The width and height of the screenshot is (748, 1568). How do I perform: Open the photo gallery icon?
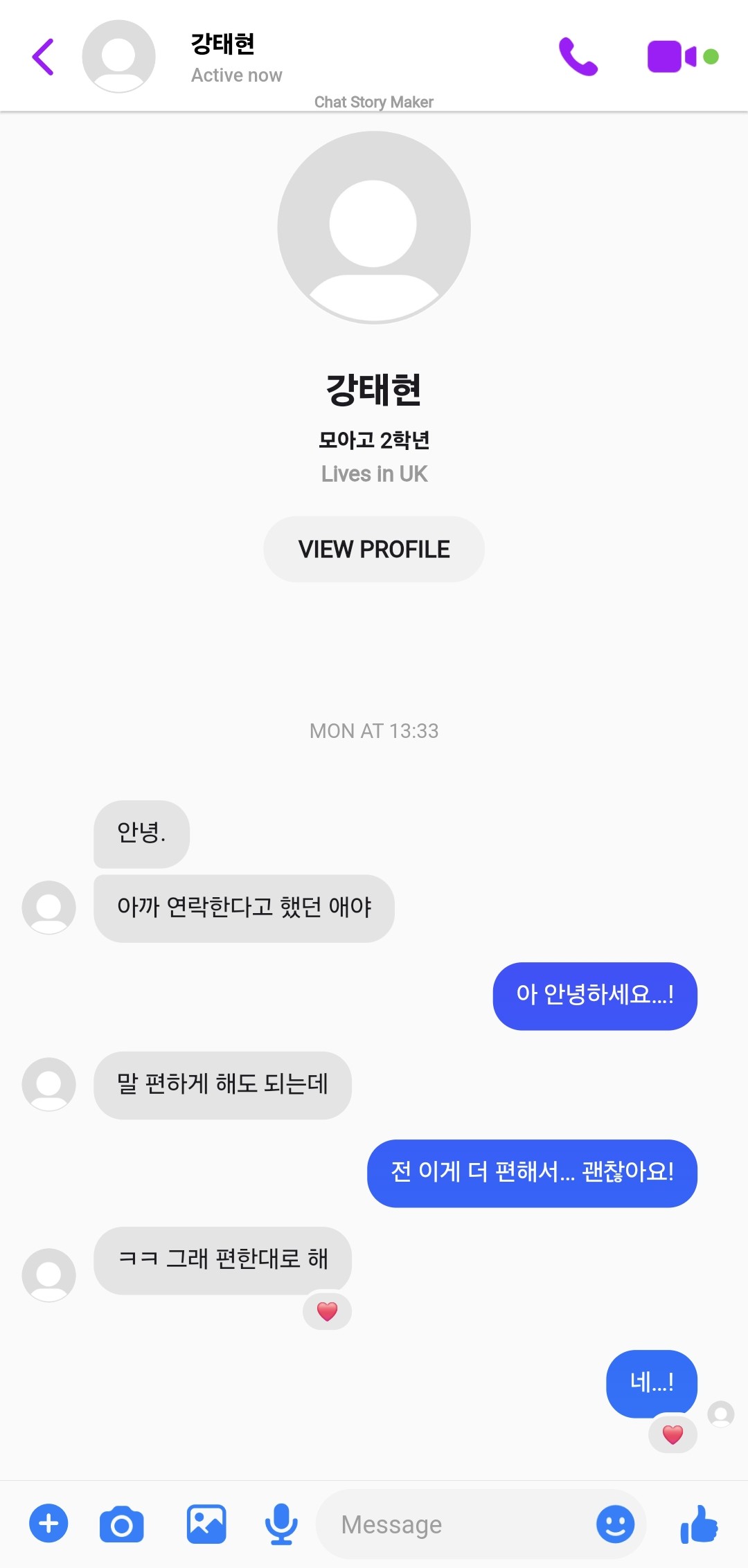coord(206,1524)
